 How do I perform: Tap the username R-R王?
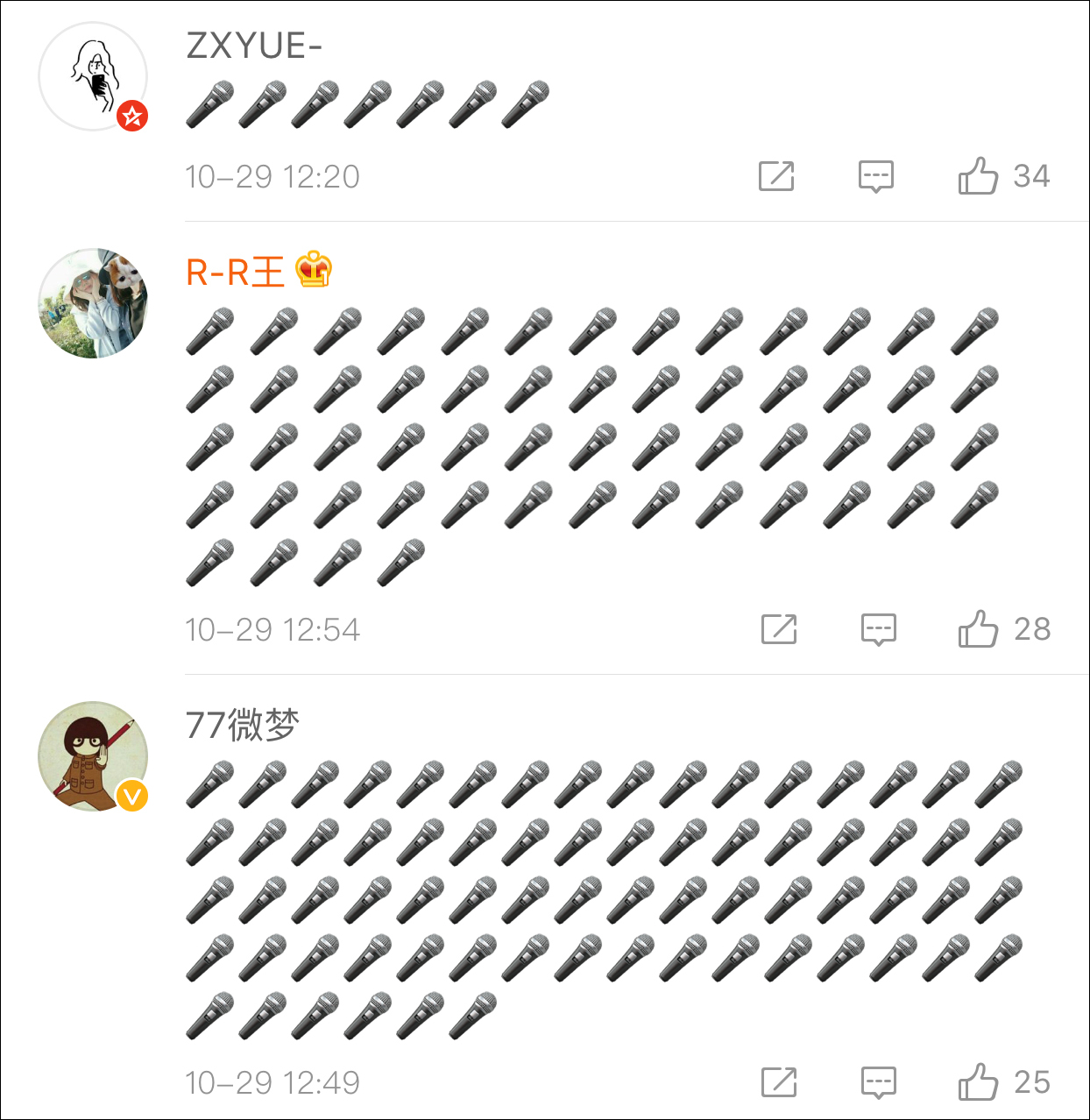(x=235, y=273)
